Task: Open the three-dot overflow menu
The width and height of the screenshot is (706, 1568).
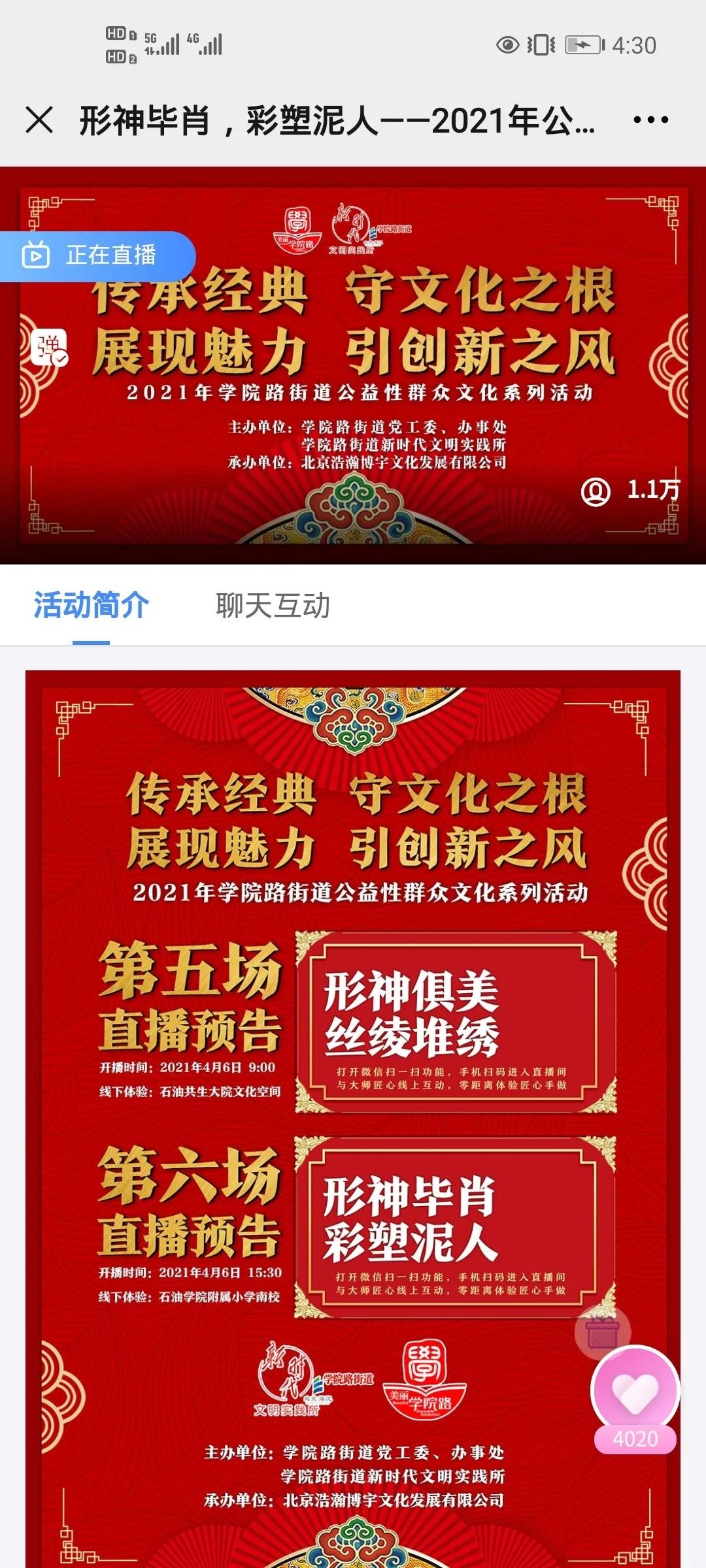Action: coord(650,120)
